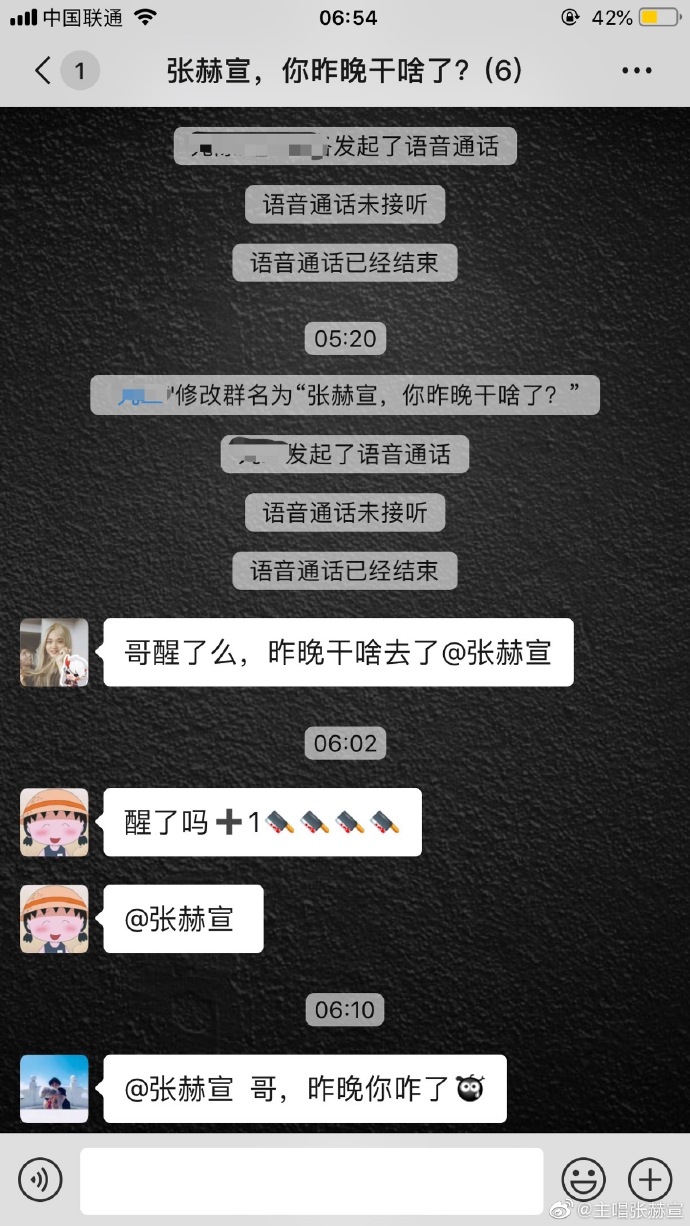
Task: Tap the message text field
Action: [x=311, y=1180]
